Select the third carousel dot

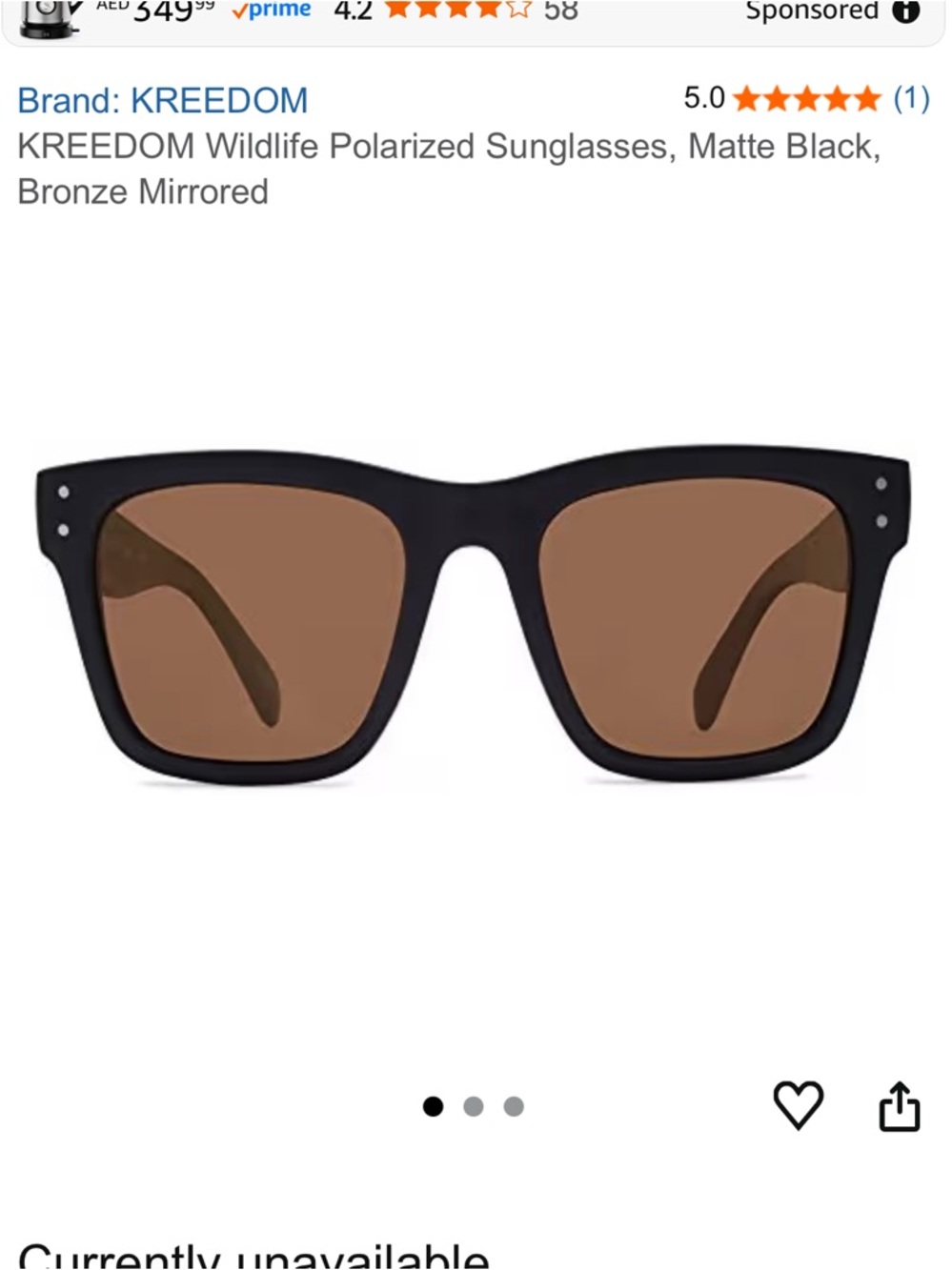coord(514,1105)
